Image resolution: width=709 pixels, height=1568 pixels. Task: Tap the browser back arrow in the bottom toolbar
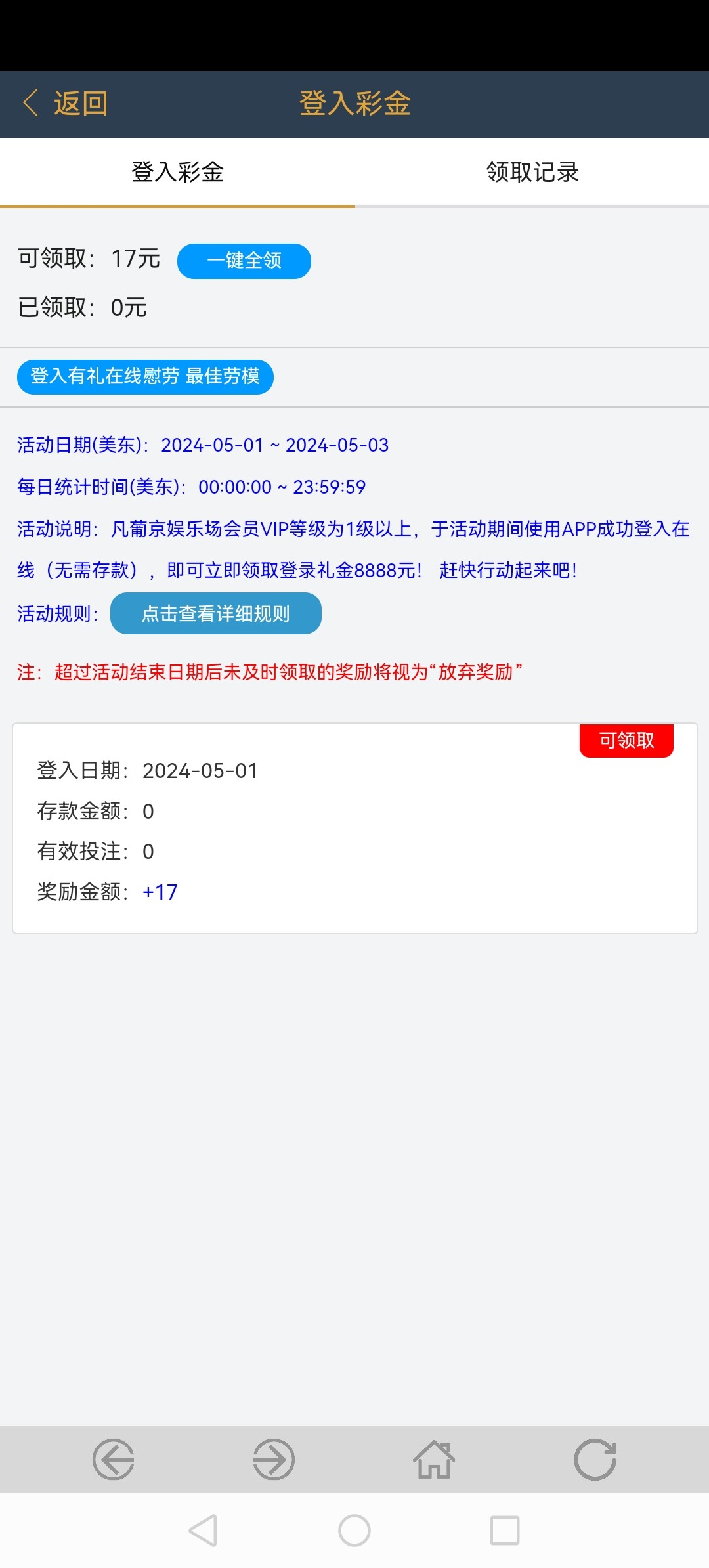point(114,1460)
